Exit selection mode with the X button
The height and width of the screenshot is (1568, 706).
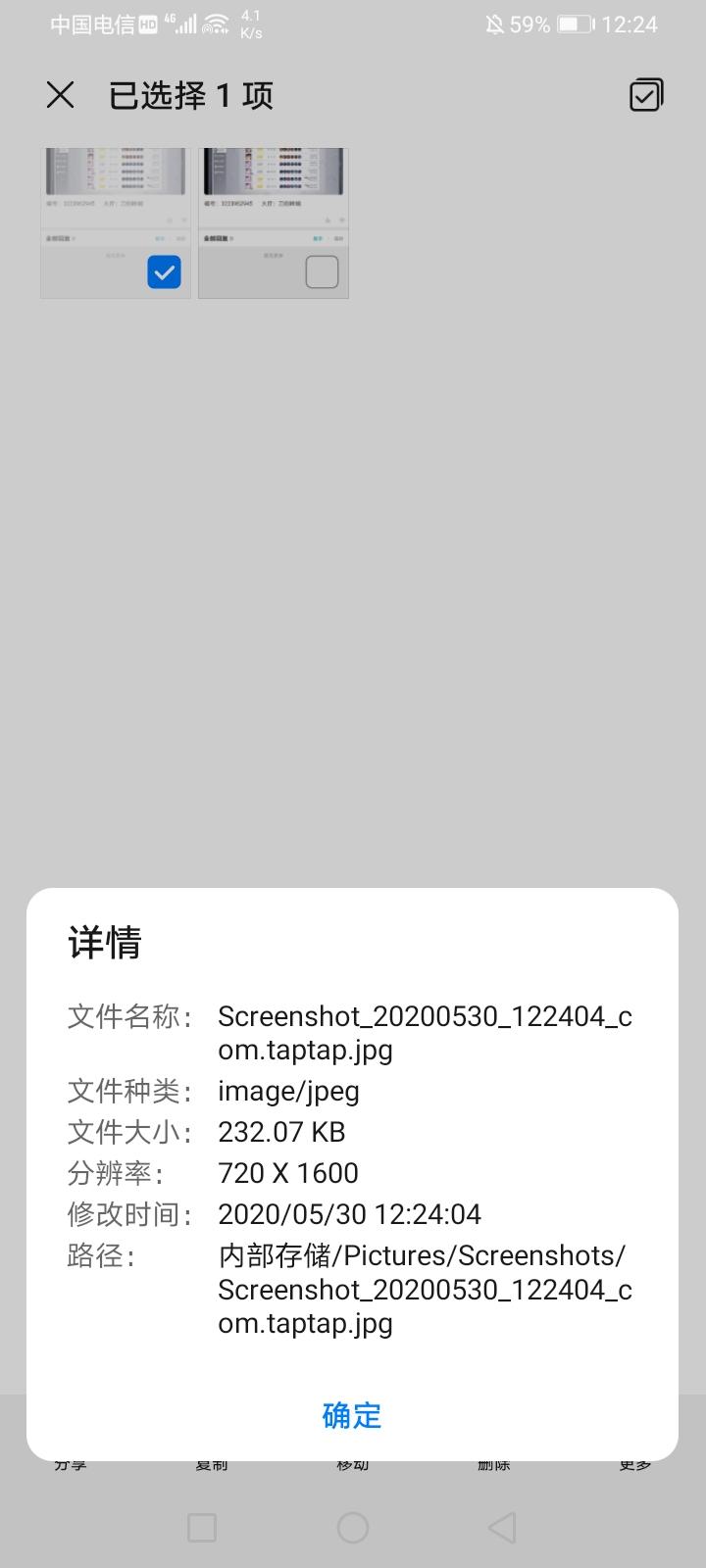point(60,94)
